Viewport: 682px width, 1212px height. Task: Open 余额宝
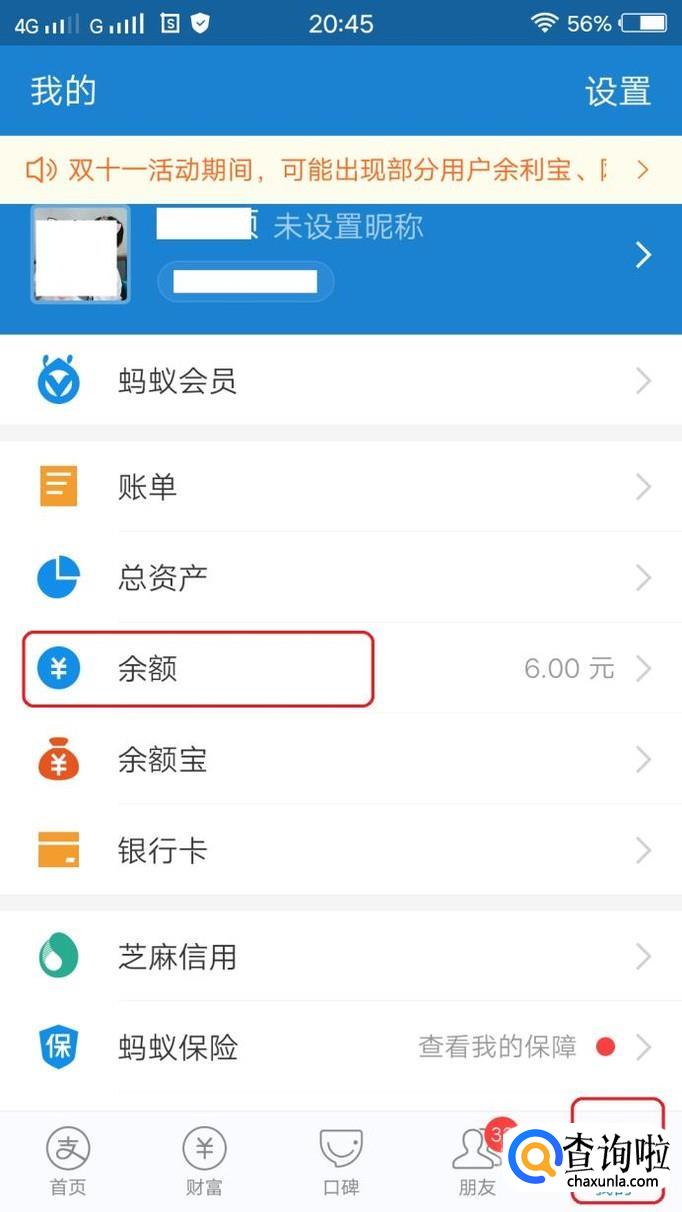pyautogui.click(x=340, y=761)
